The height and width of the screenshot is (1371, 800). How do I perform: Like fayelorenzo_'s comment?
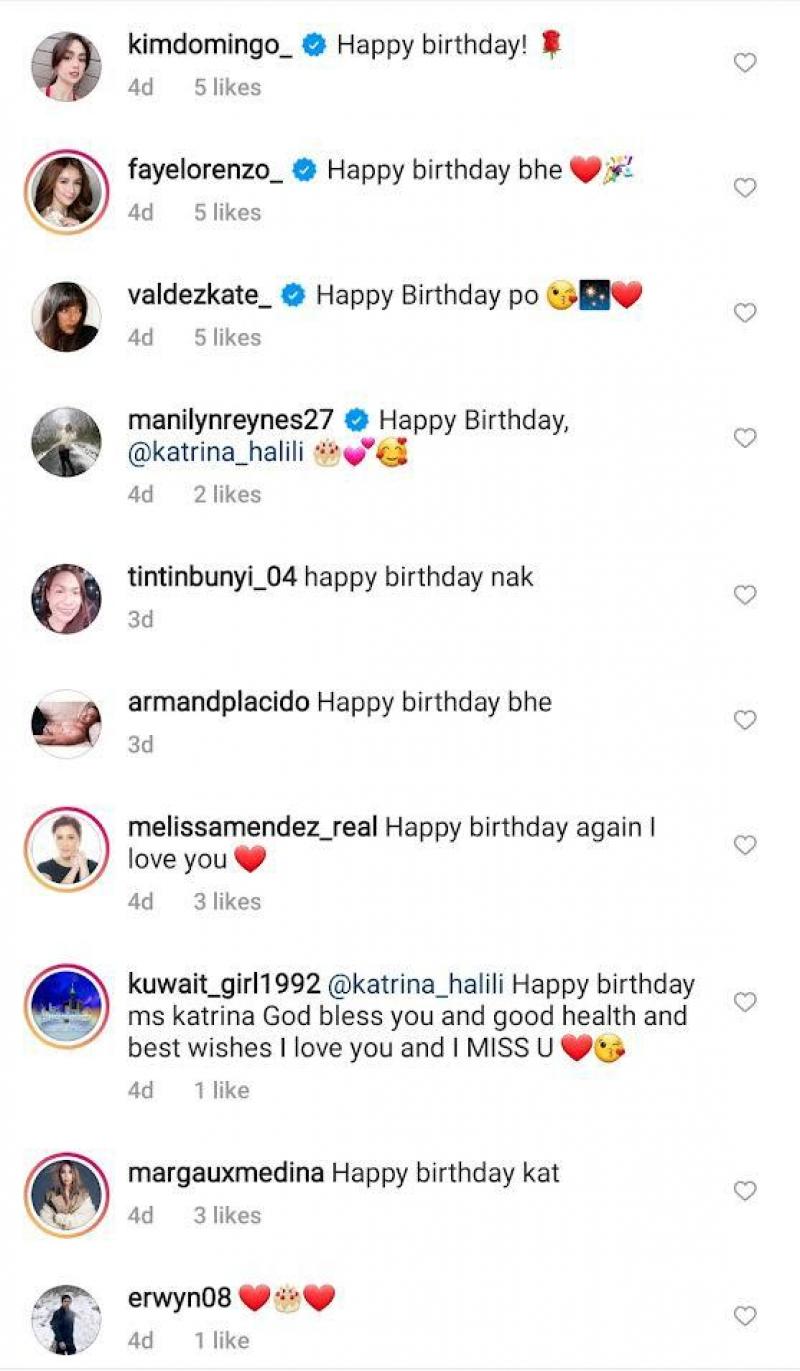click(744, 188)
